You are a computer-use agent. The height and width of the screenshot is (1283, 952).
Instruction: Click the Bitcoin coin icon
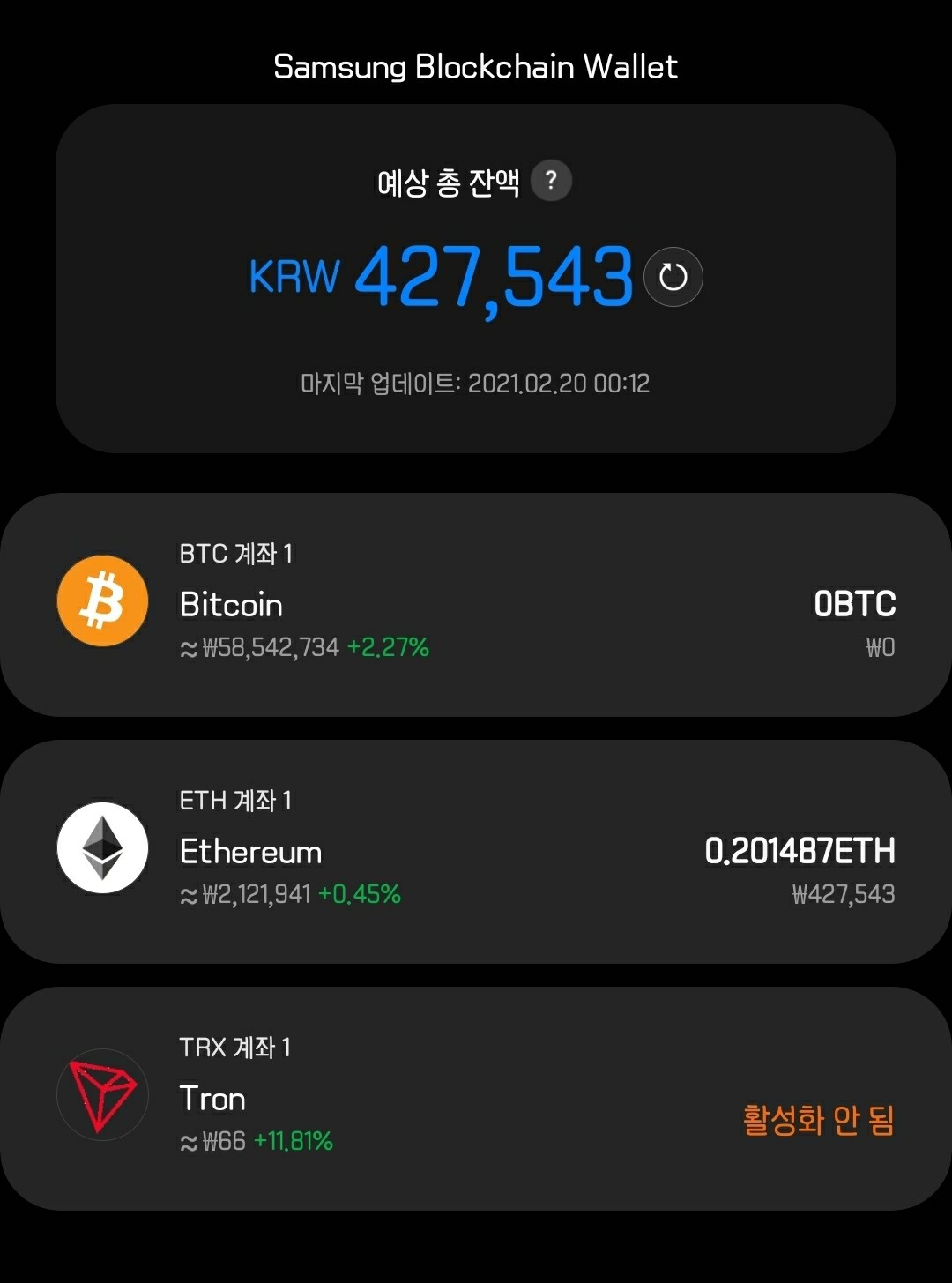[101, 600]
